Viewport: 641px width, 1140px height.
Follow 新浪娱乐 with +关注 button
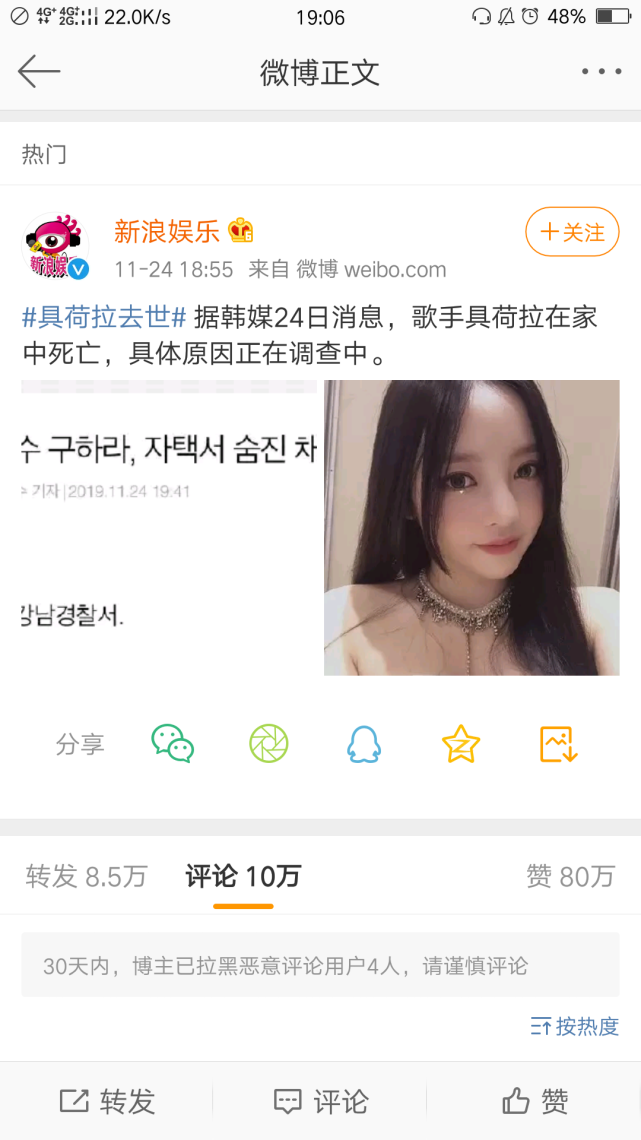tap(572, 233)
